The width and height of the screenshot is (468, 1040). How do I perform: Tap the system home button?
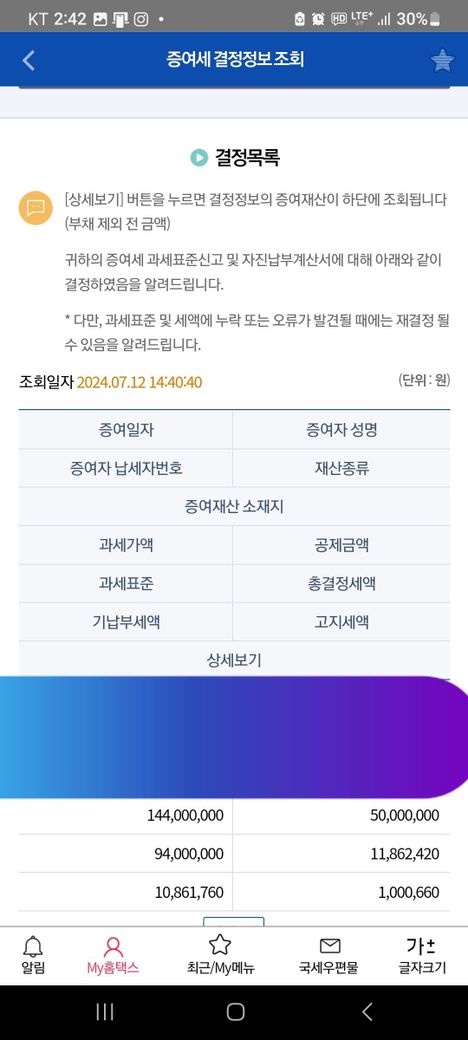tap(235, 1011)
